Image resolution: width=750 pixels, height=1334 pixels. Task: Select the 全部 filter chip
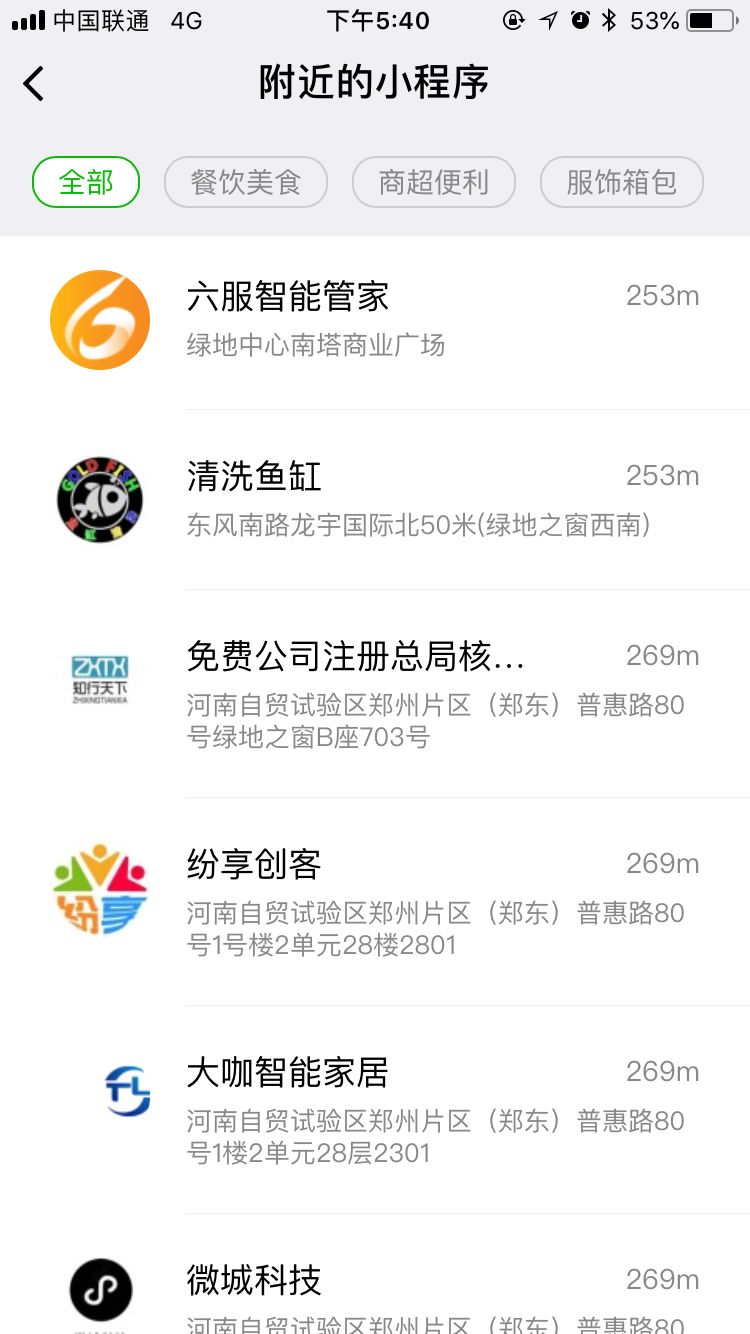(x=86, y=182)
